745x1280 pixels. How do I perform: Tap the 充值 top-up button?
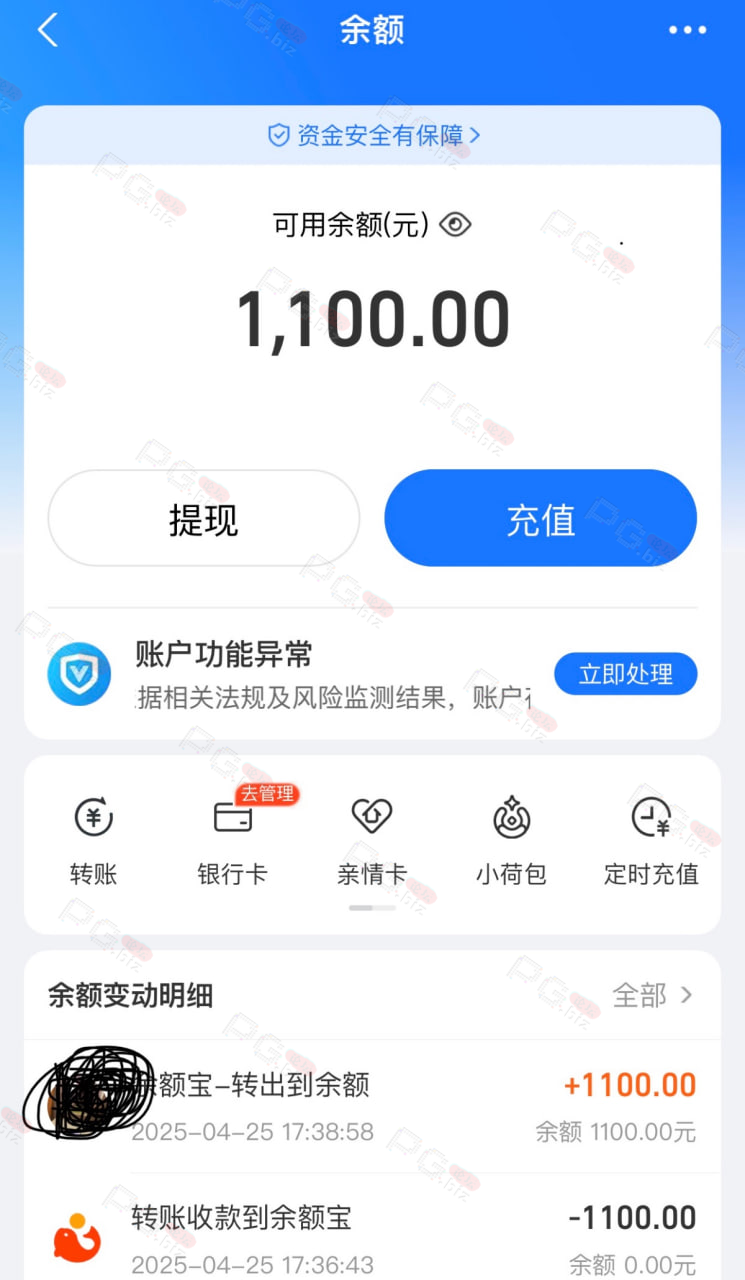click(540, 519)
